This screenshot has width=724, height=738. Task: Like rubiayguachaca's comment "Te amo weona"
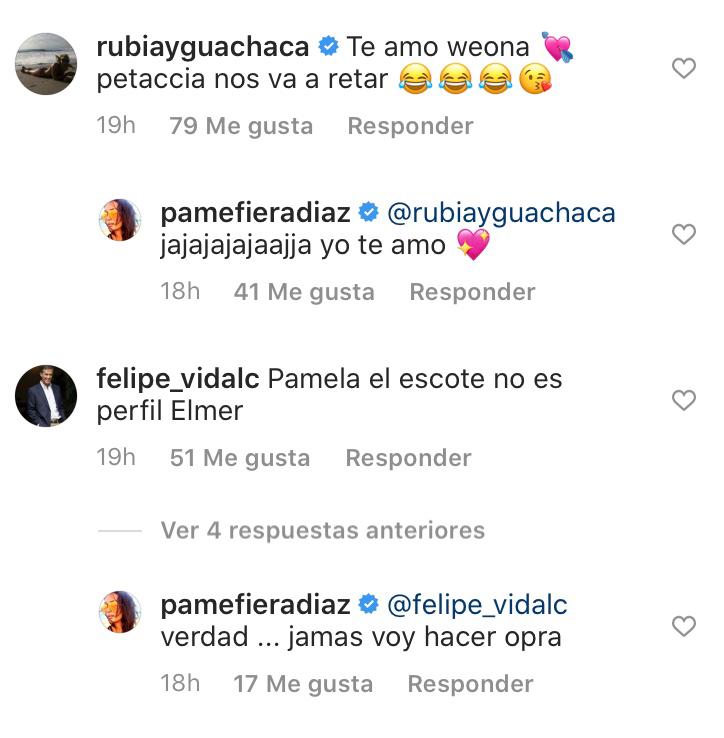683,68
